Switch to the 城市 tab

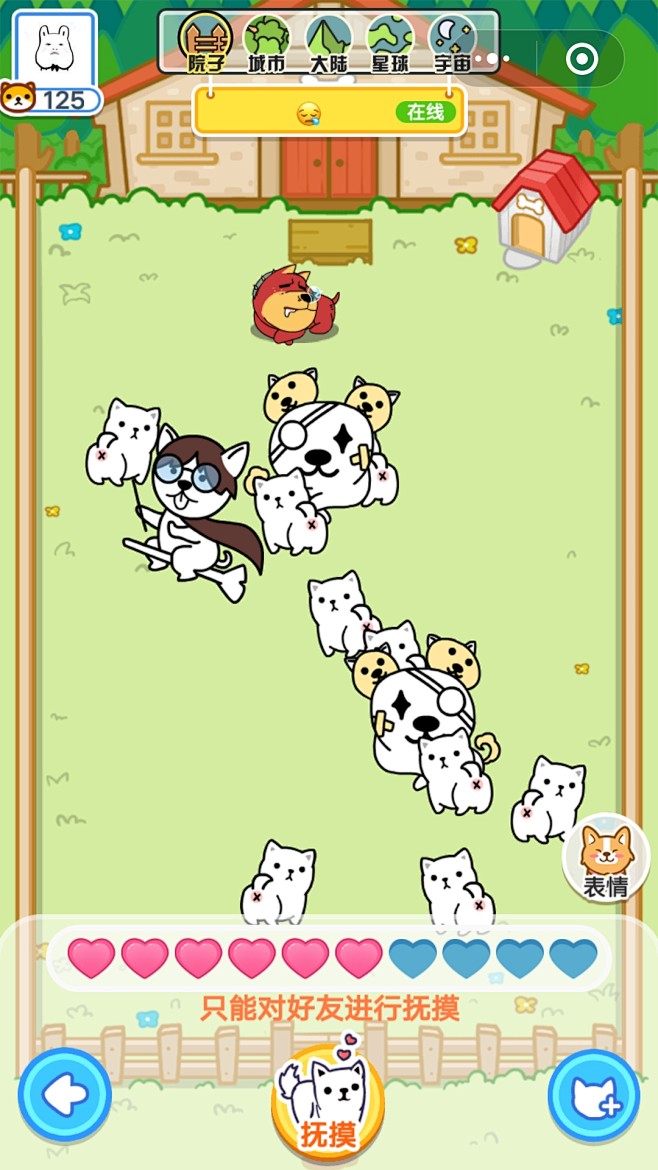[x=267, y=43]
